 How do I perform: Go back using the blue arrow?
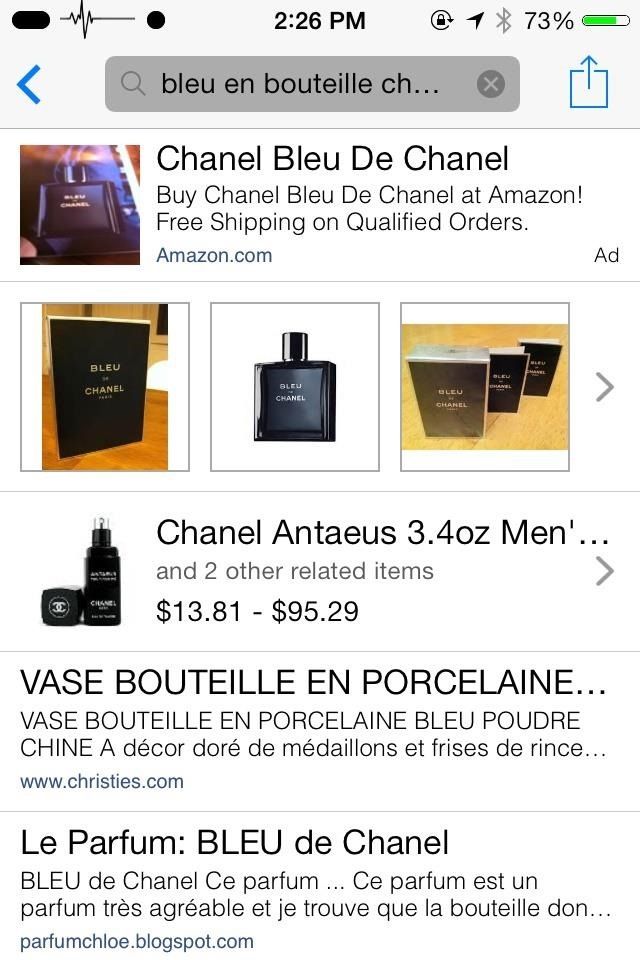(30, 84)
